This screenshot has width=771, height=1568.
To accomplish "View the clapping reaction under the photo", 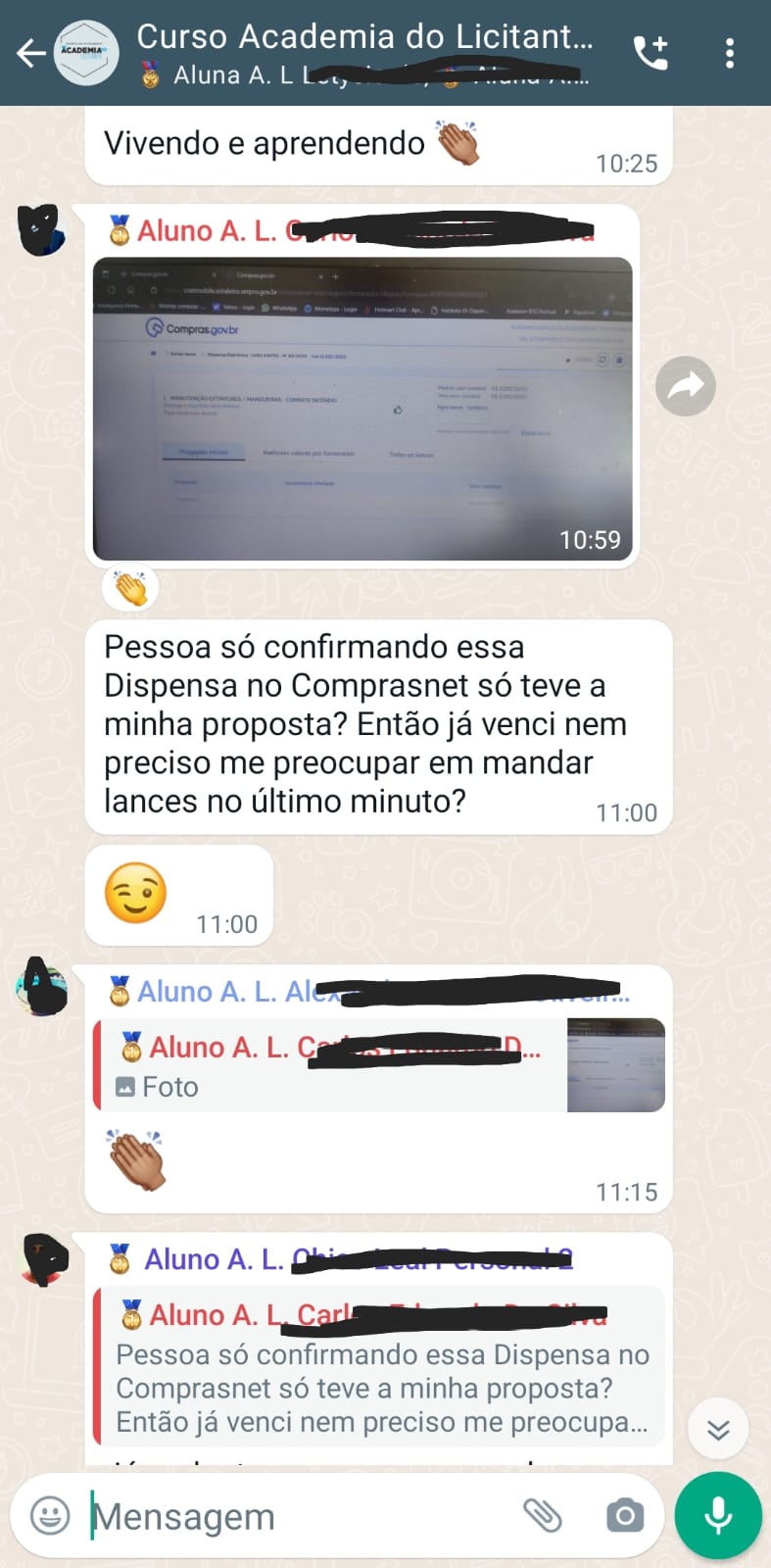I will point(130,589).
